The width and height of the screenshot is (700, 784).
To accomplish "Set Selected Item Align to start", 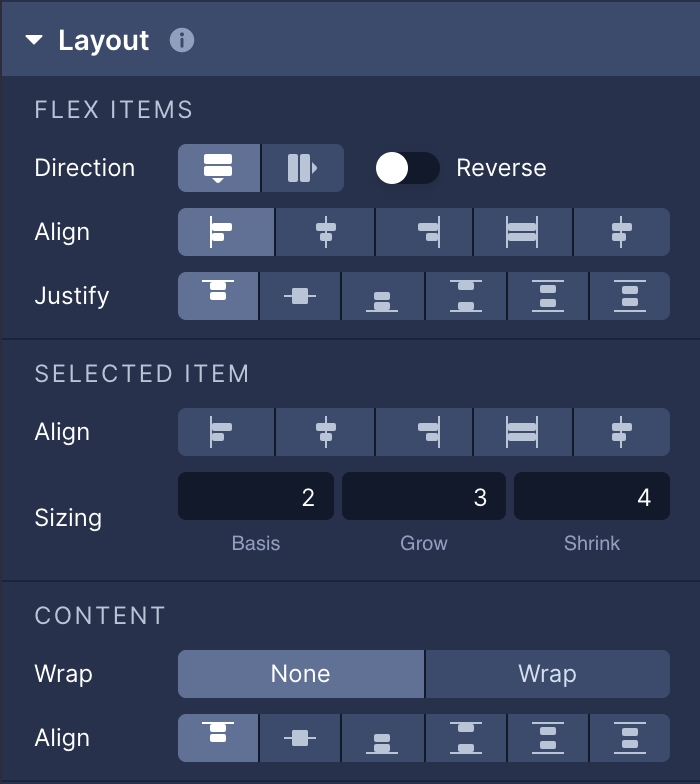I will tap(225, 432).
